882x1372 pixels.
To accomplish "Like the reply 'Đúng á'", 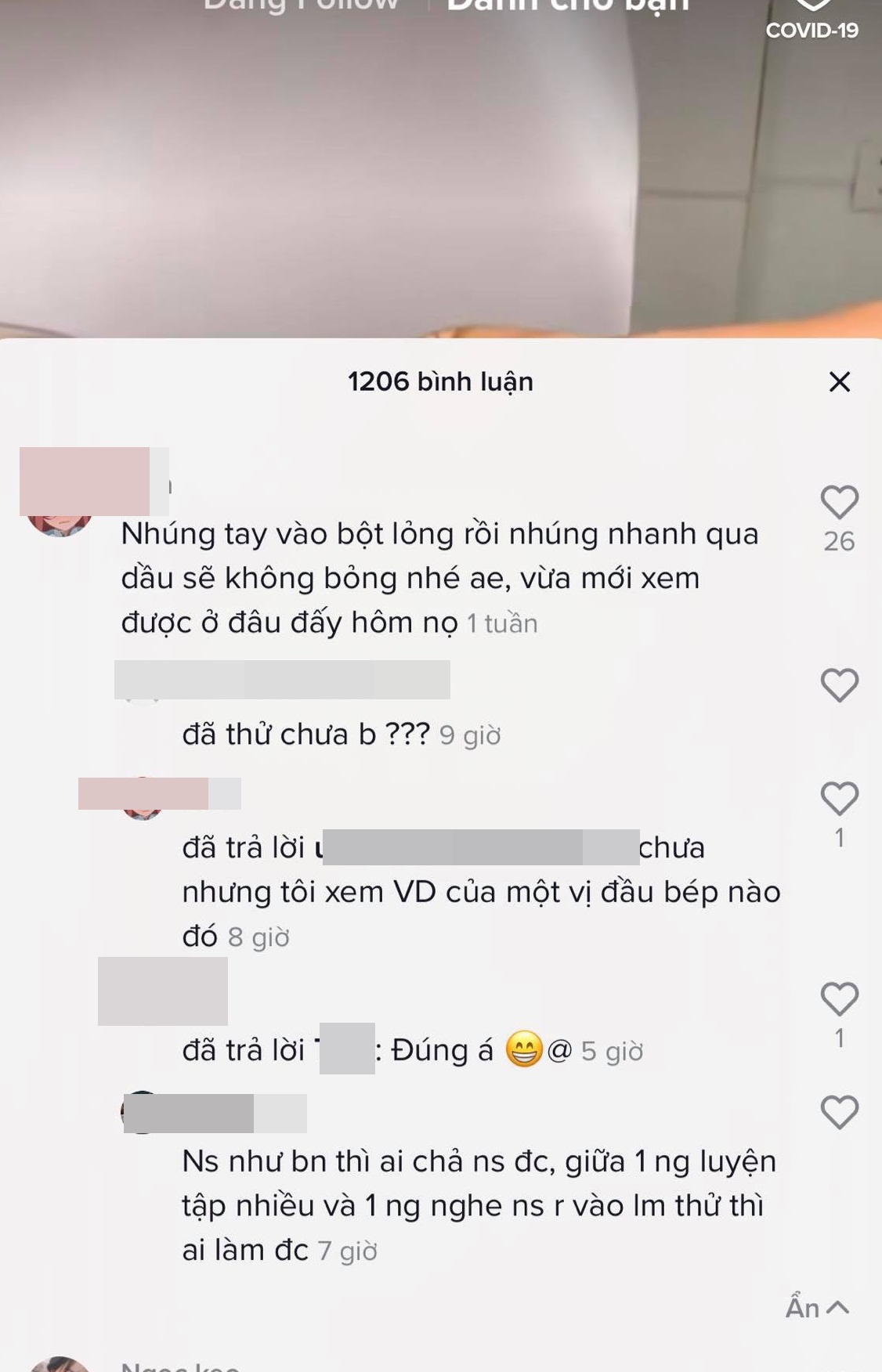I will point(839,999).
